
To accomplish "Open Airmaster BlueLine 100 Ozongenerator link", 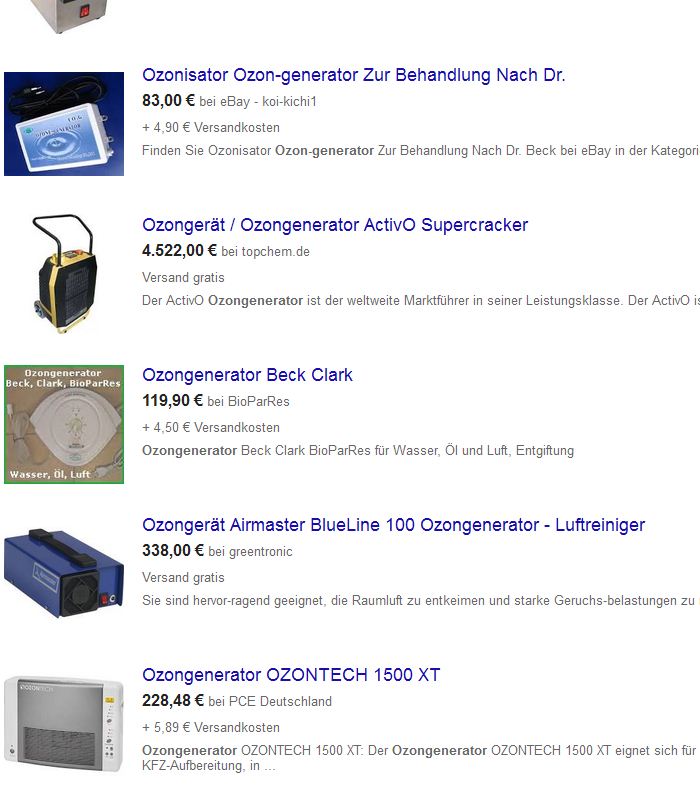I will [393, 525].
